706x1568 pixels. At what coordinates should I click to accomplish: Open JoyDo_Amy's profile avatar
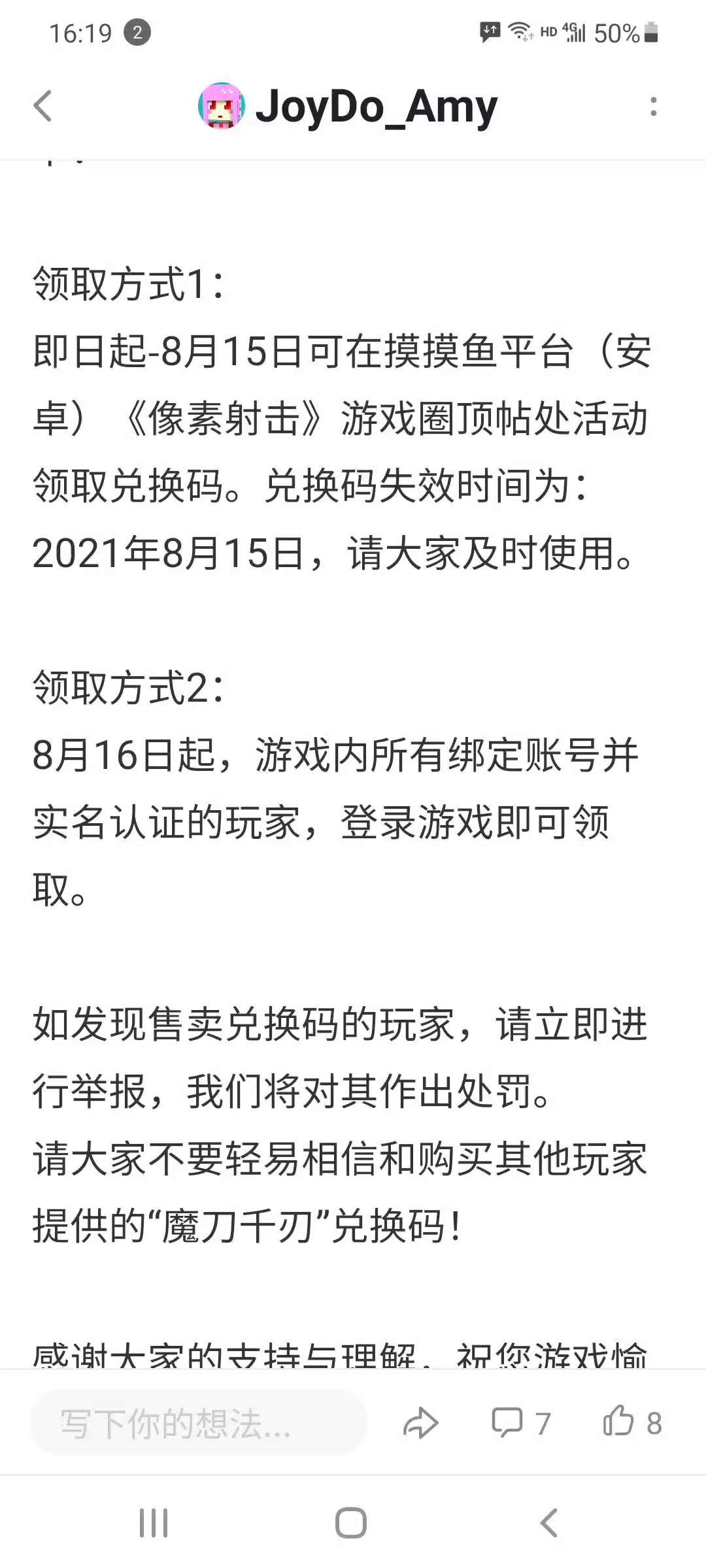[x=222, y=106]
